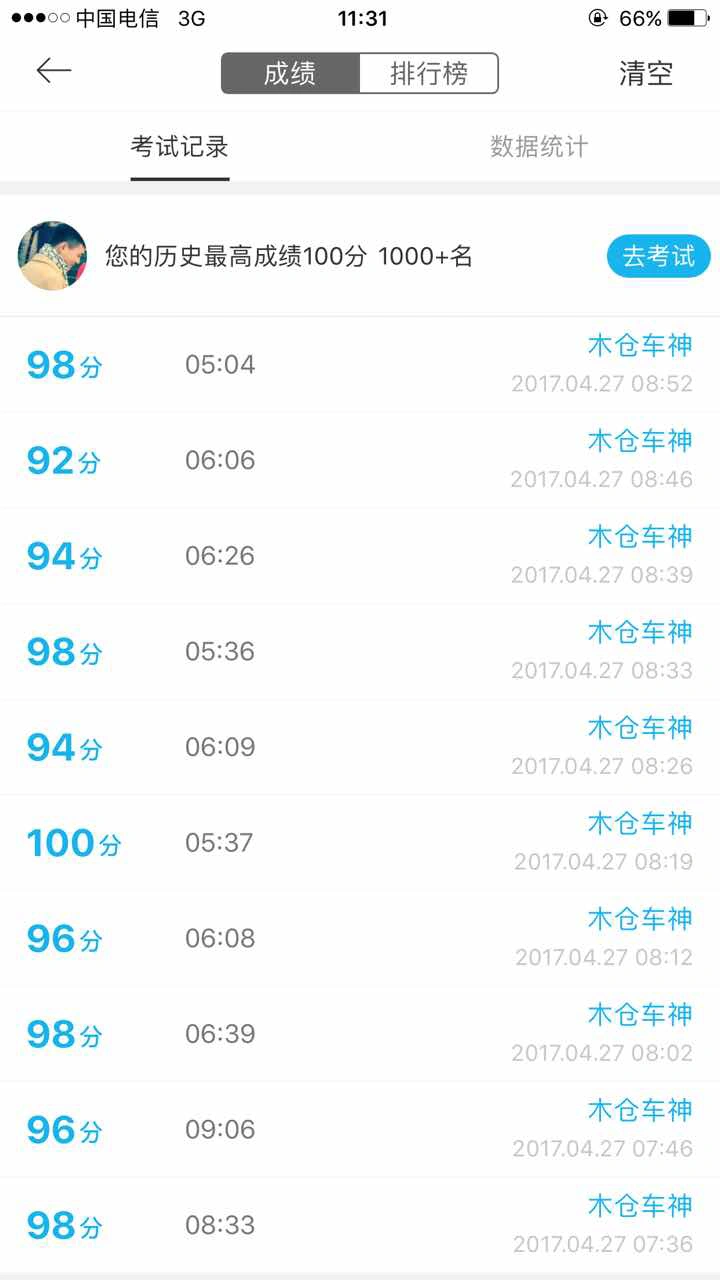Select the 考试记录 tab

(180, 147)
